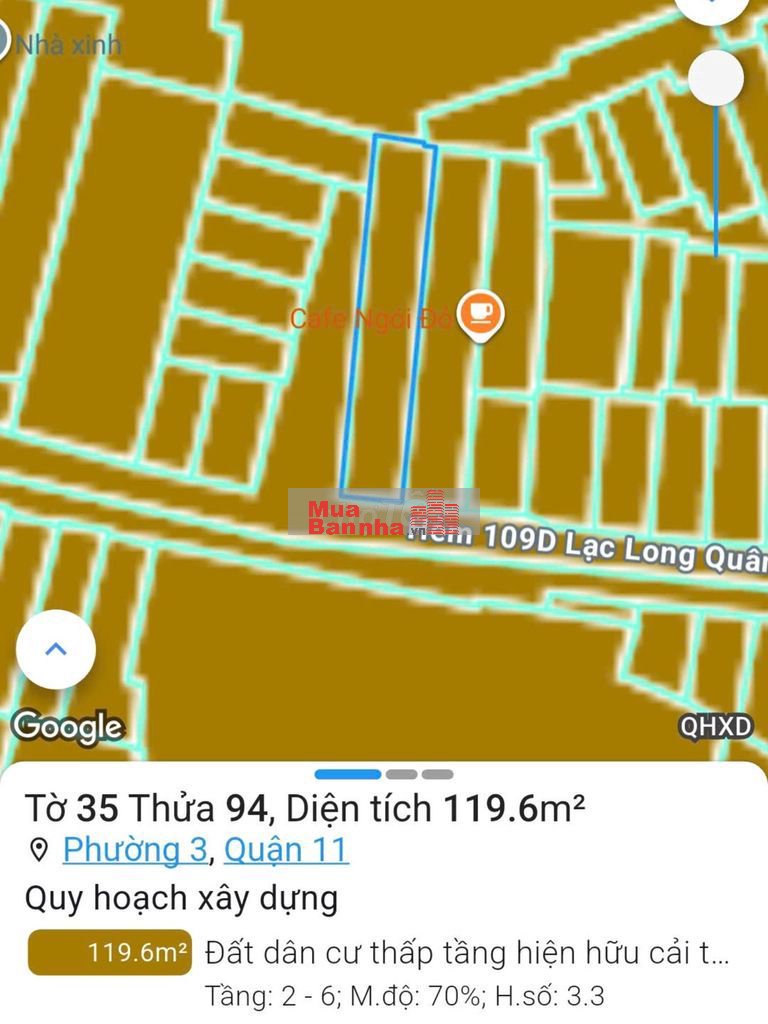768x1024 pixels.
Task: Tap the Cafe Ngói Đỏ map marker
Action: tap(481, 315)
